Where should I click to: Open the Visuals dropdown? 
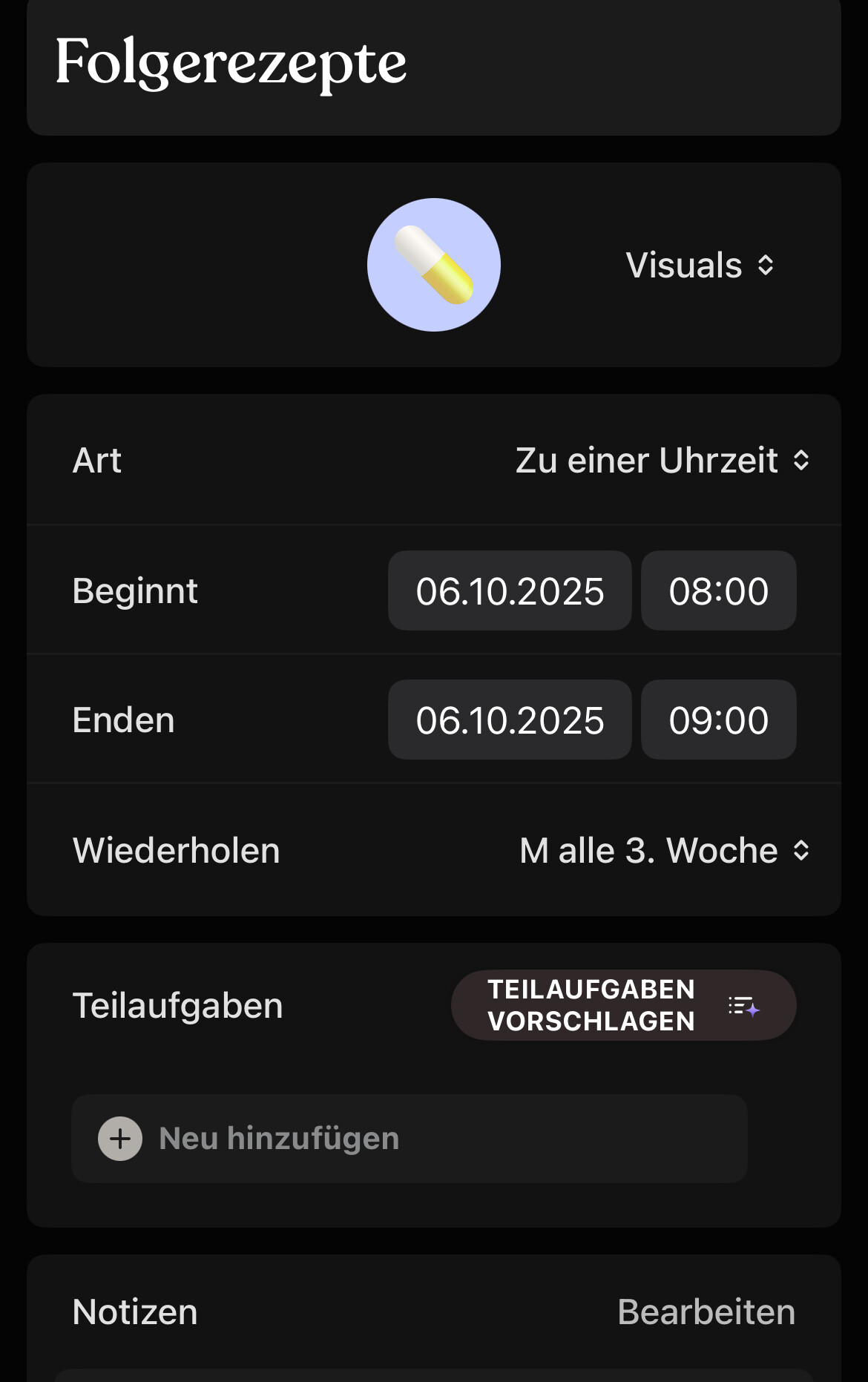pyautogui.click(x=700, y=266)
